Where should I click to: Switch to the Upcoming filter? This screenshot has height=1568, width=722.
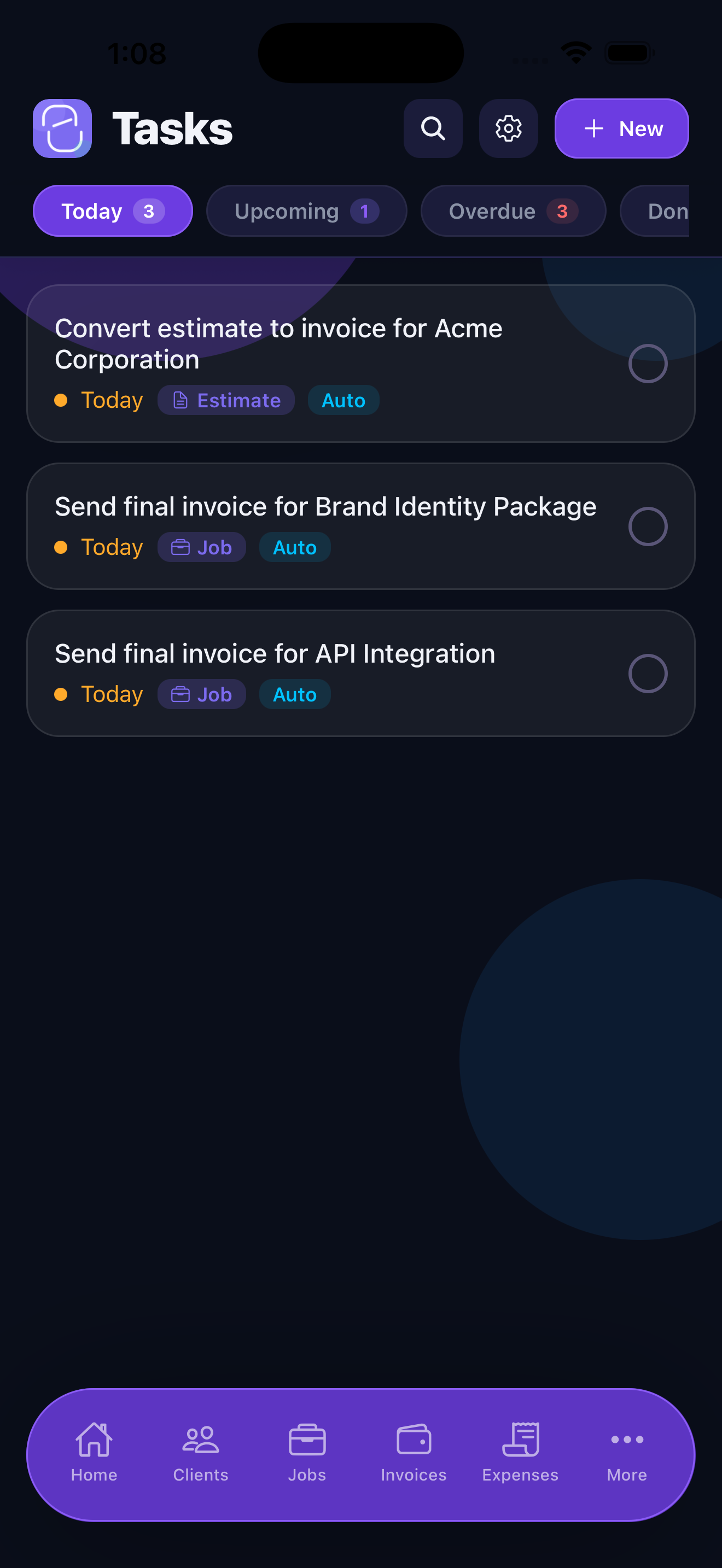tap(306, 210)
